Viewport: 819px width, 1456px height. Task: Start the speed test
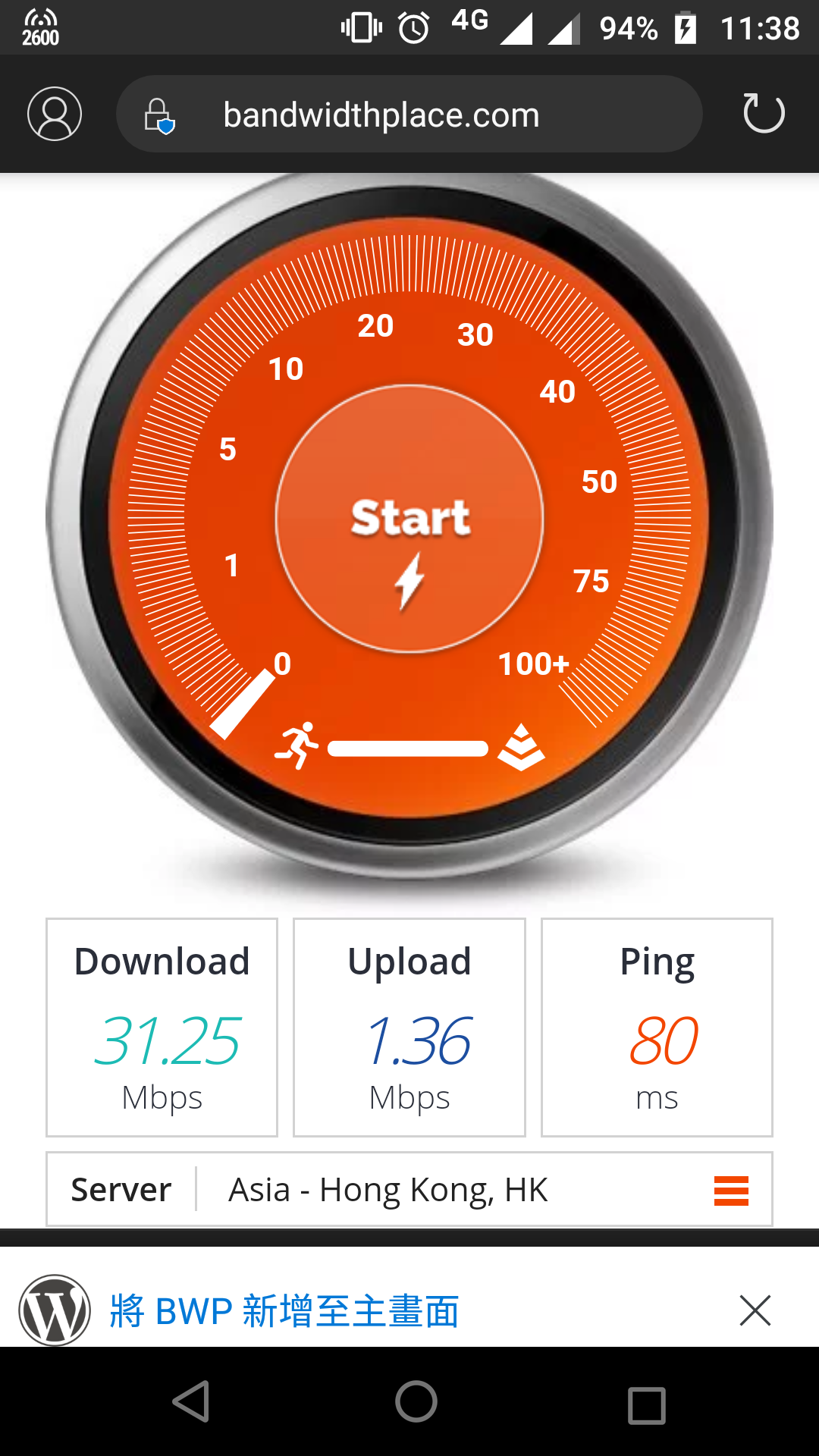tap(409, 519)
